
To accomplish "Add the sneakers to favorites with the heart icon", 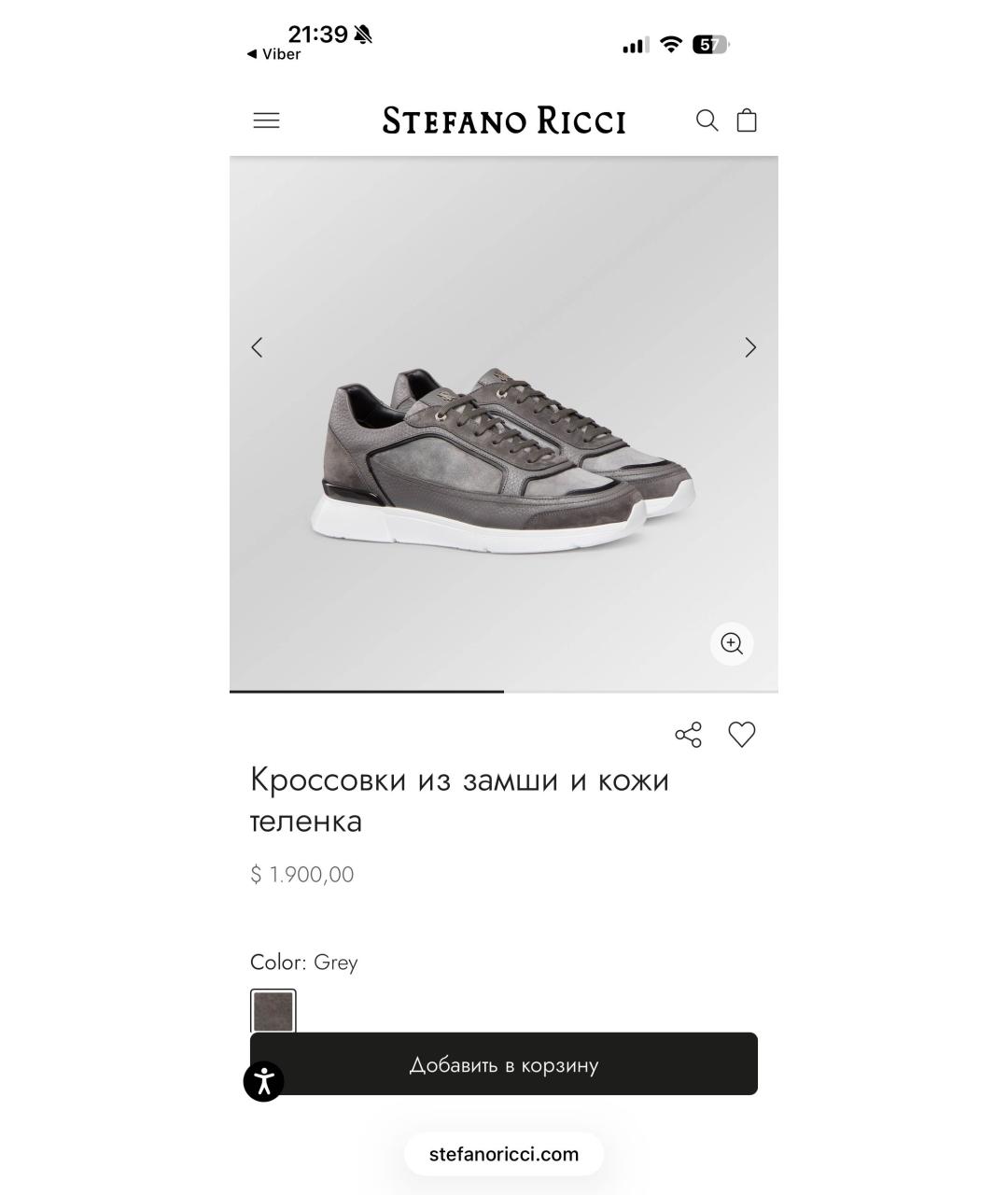I will pyautogui.click(x=742, y=735).
